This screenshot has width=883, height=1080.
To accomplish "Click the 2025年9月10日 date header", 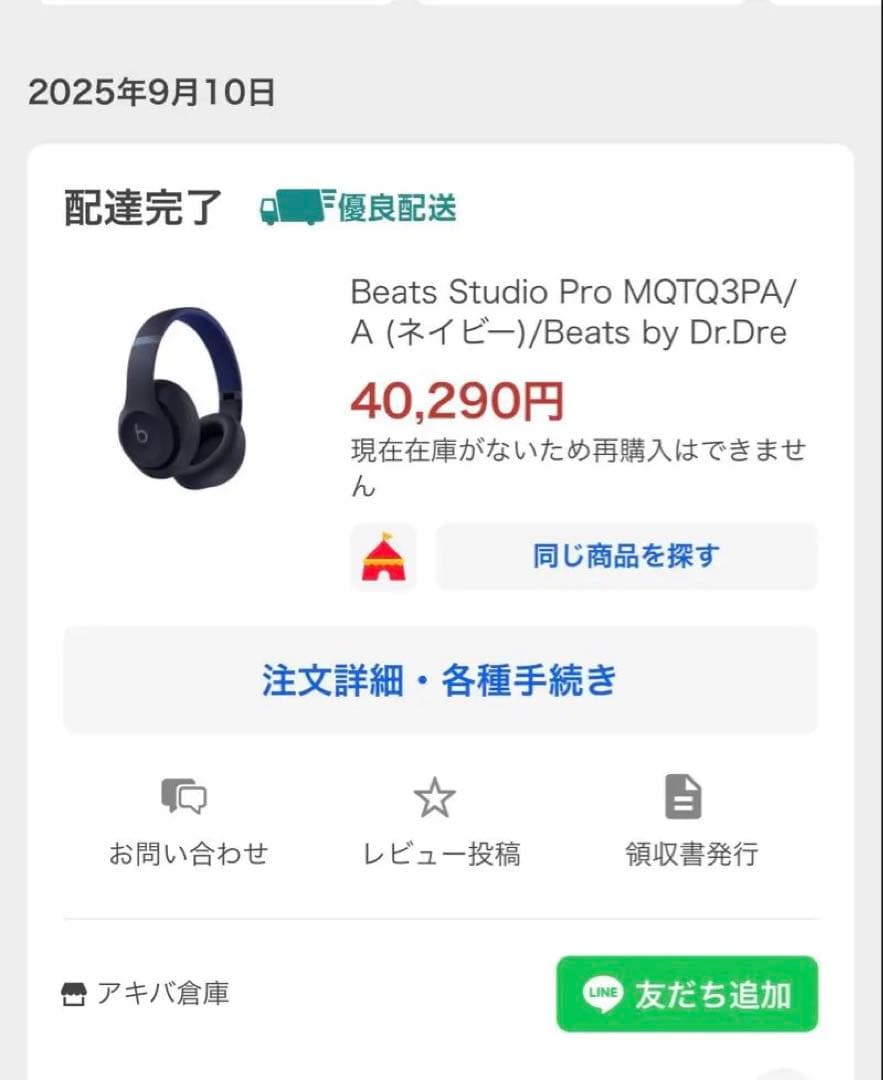I will [x=151, y=94].
